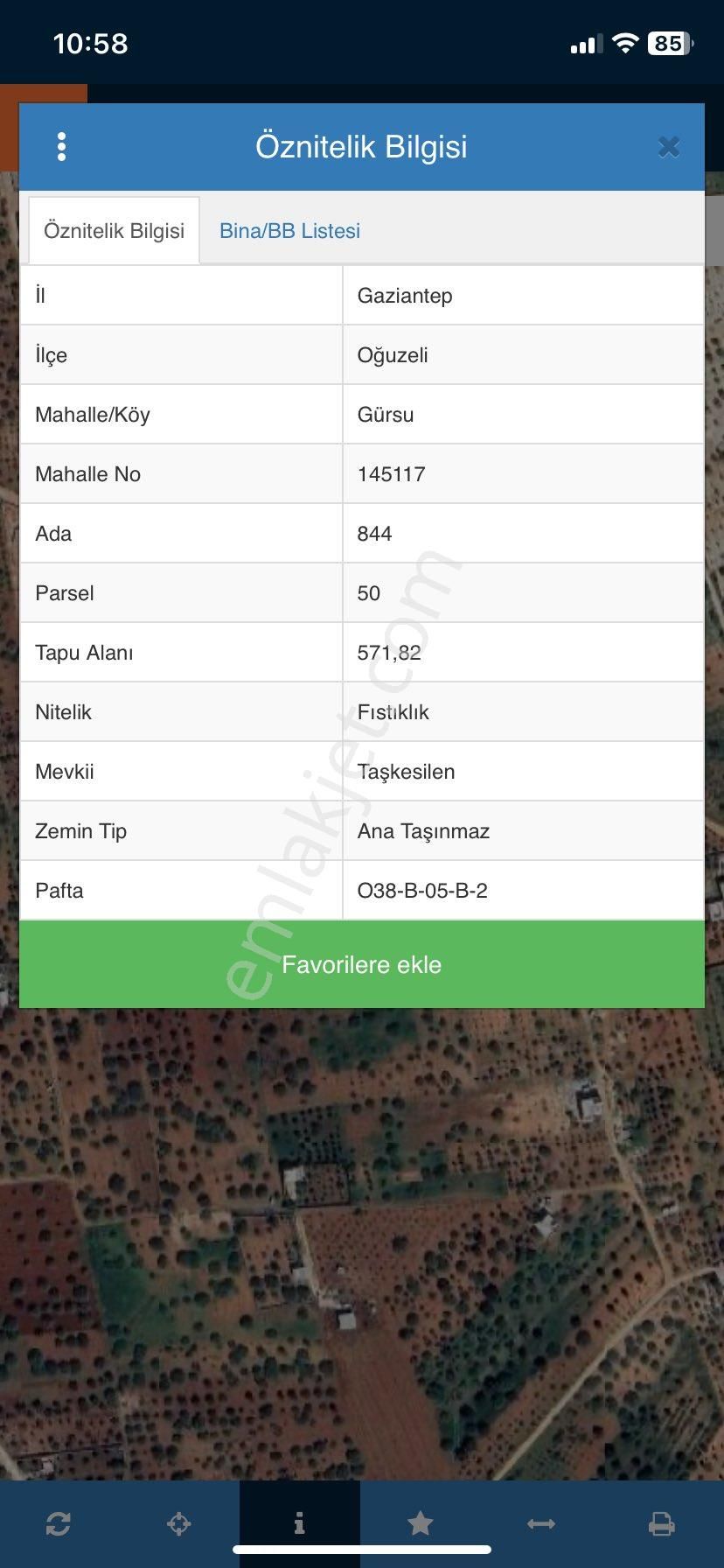Select the Öznitelik Bilgisi tab
This screenshot has height=1568, width=724.
[115, 231]
